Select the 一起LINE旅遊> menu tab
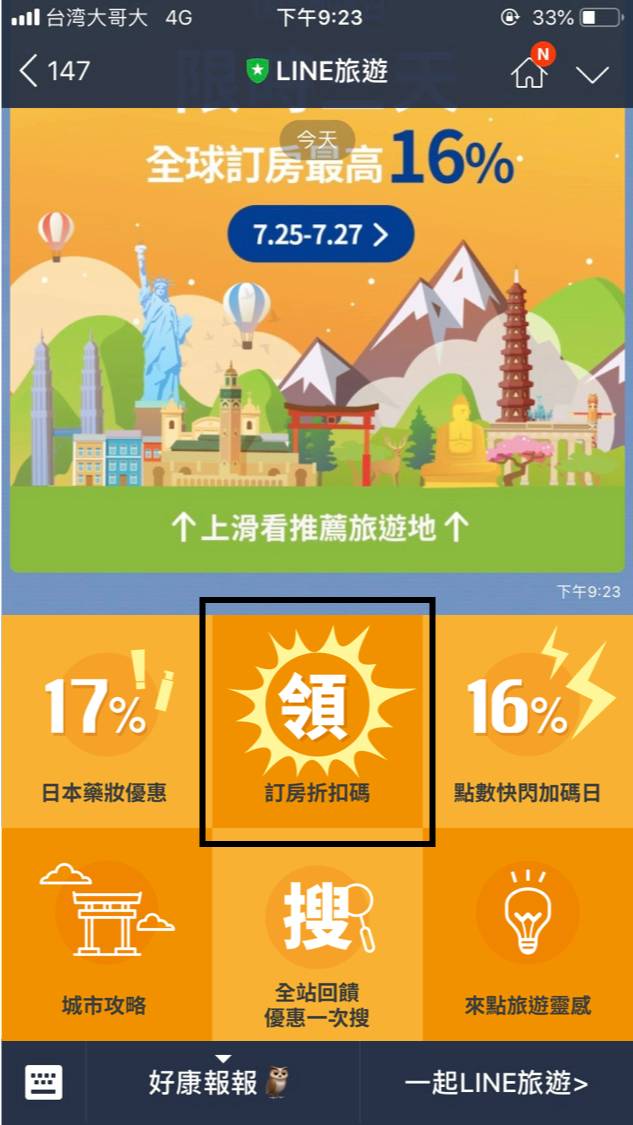The width and height of the screenshot is (633, 1125). 496,1083
